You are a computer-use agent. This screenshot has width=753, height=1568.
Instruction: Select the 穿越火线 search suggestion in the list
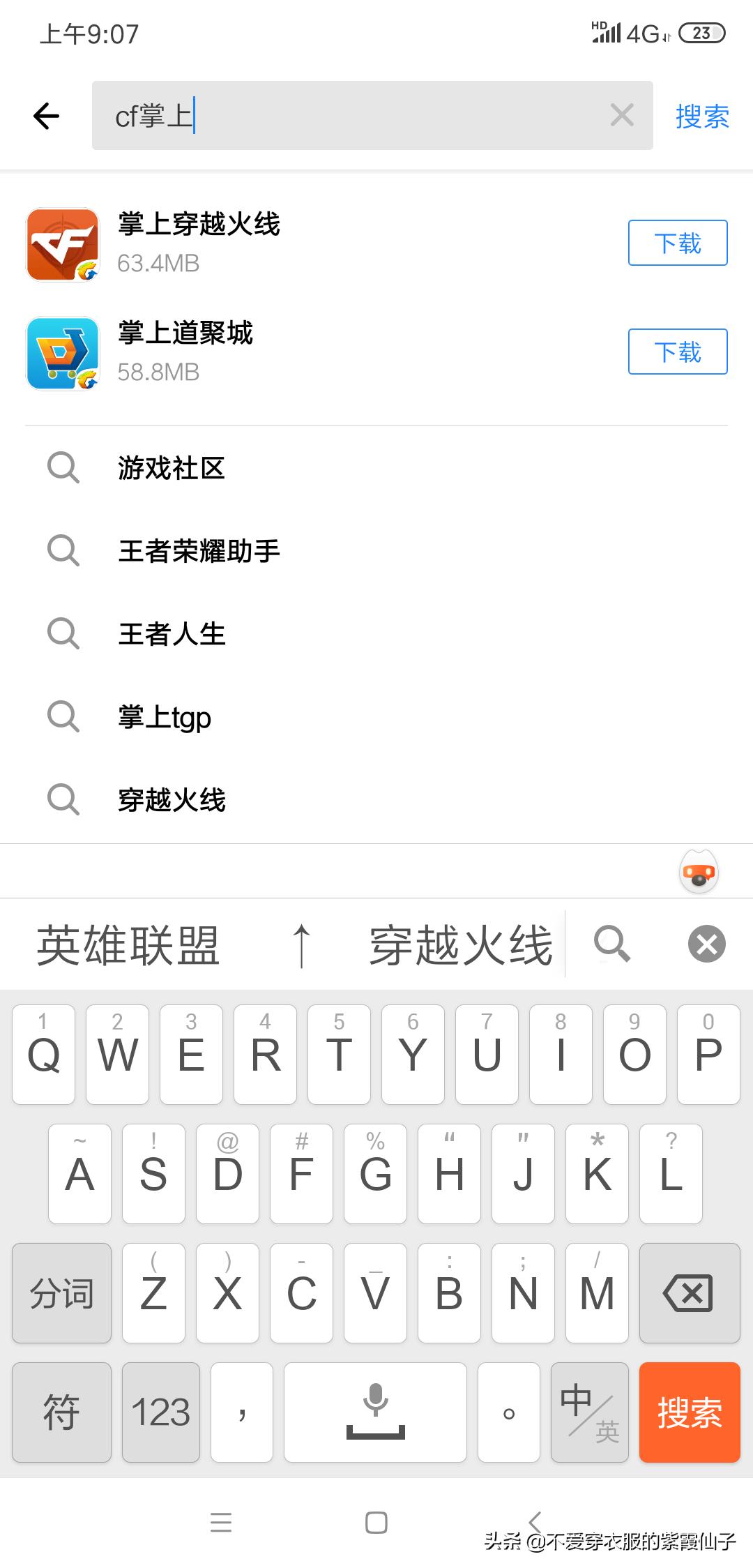(x=172, y=800)
